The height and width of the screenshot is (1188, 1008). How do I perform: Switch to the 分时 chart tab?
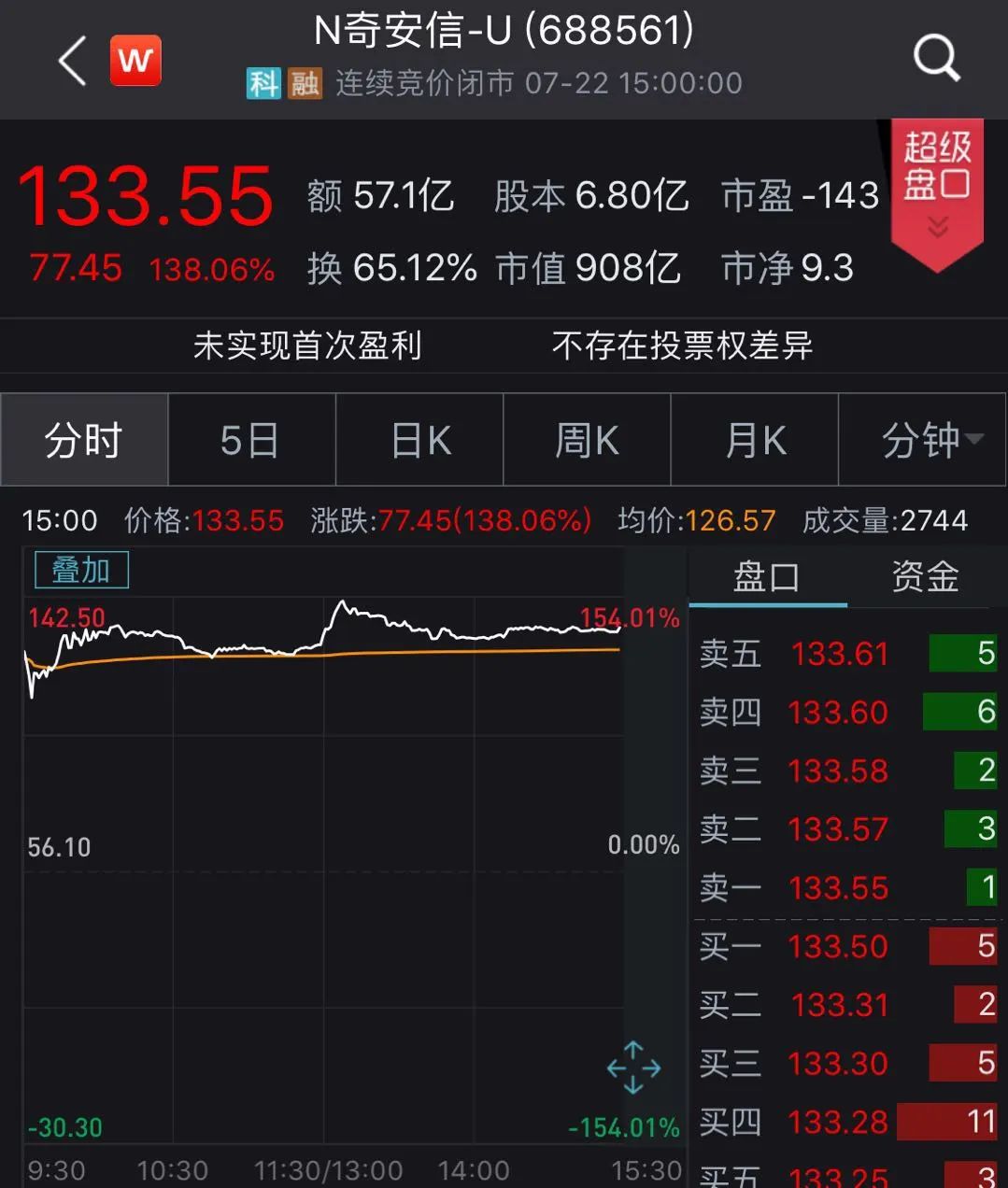pyautogui.click(x=84, y=440)
